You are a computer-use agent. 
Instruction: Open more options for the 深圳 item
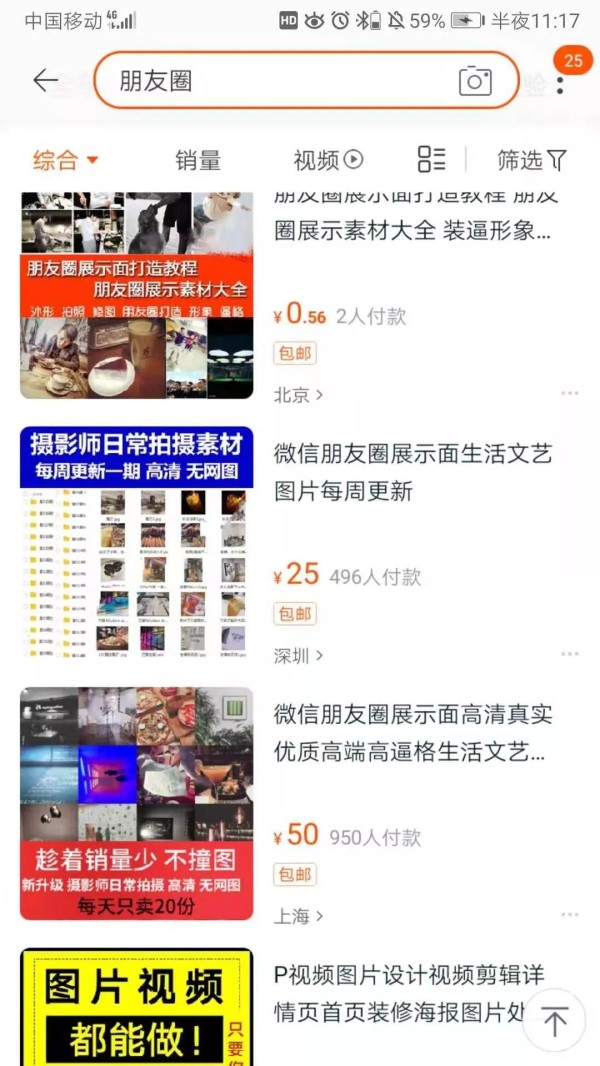coord(570,655)
